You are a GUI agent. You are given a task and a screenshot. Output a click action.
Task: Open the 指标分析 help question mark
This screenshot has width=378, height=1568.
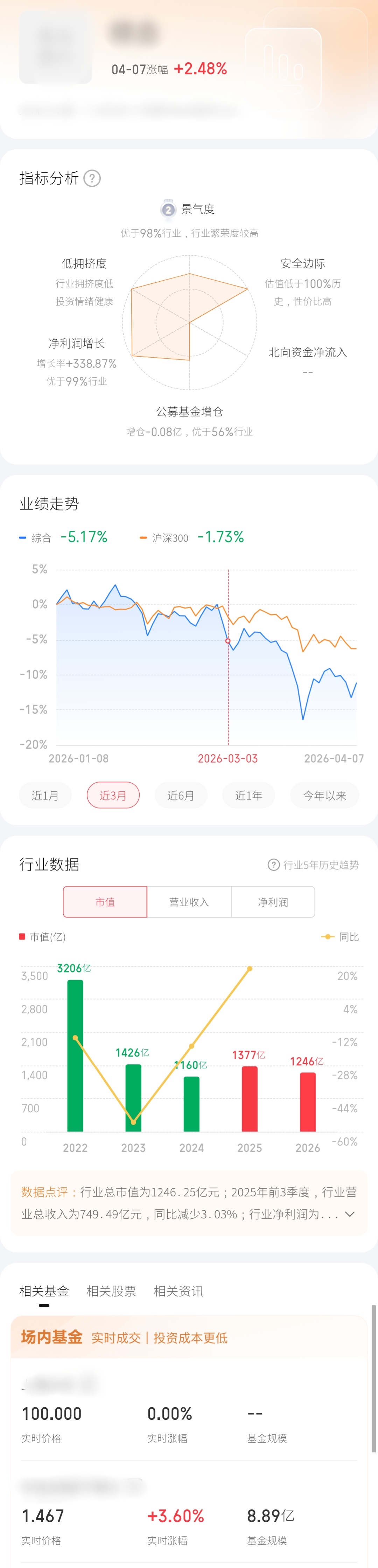[x=92, y=178]
